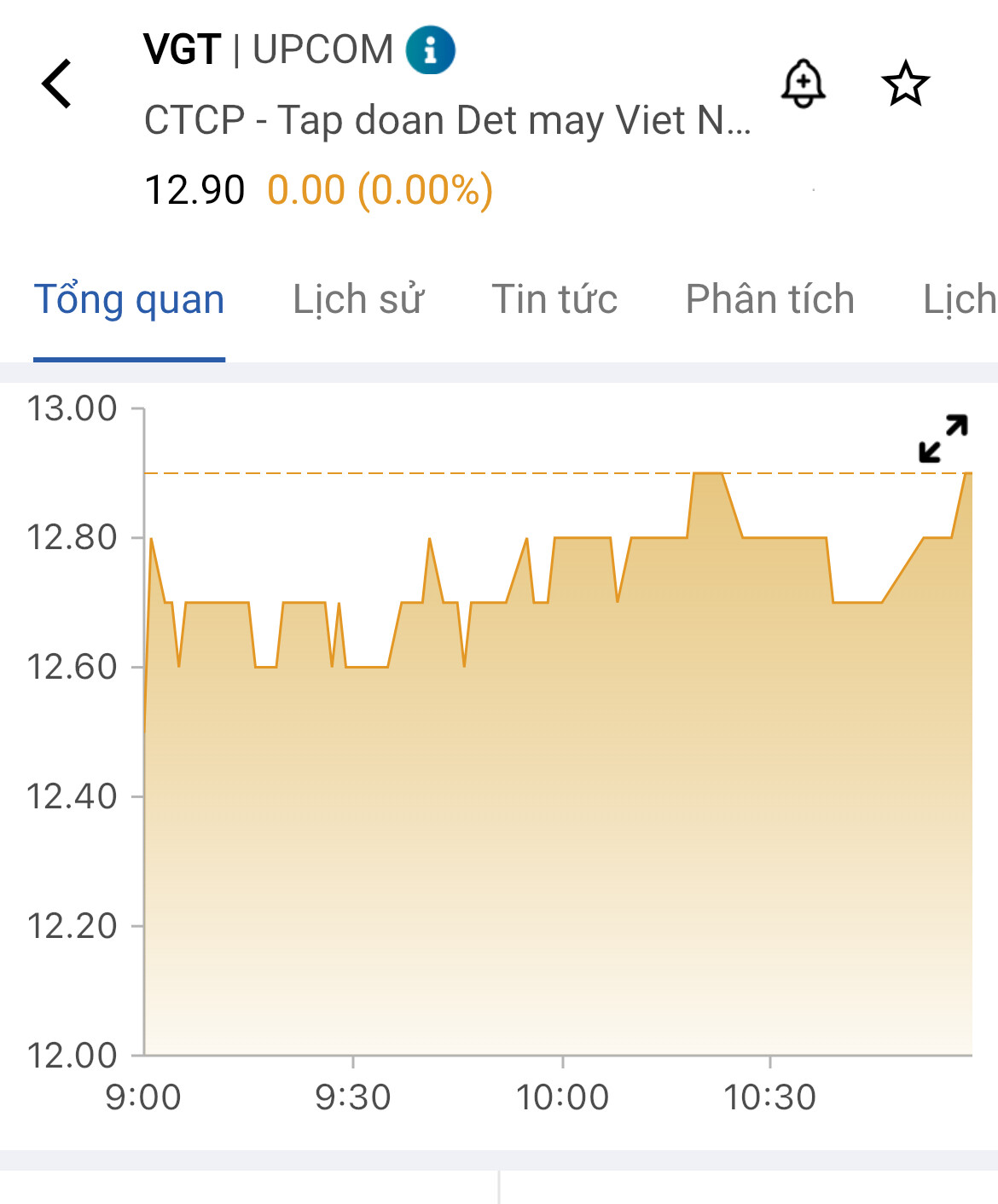Add VGT to favorites with star

tap(905, 84)
